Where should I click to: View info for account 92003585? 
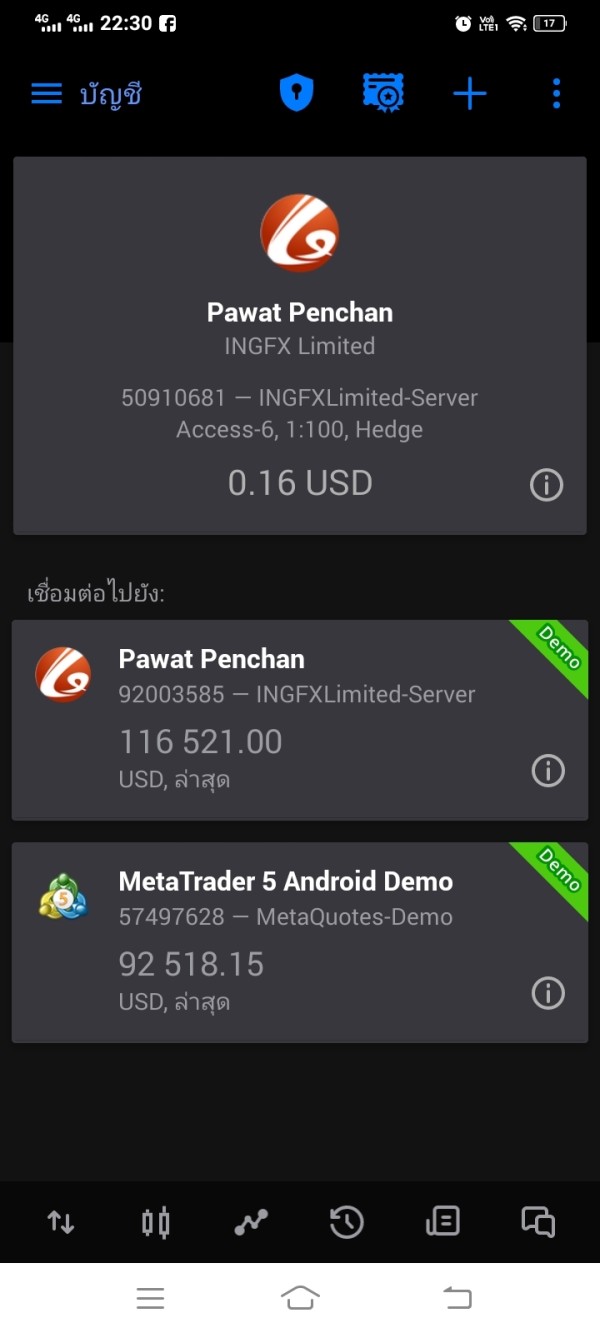[x=547, y=771]
